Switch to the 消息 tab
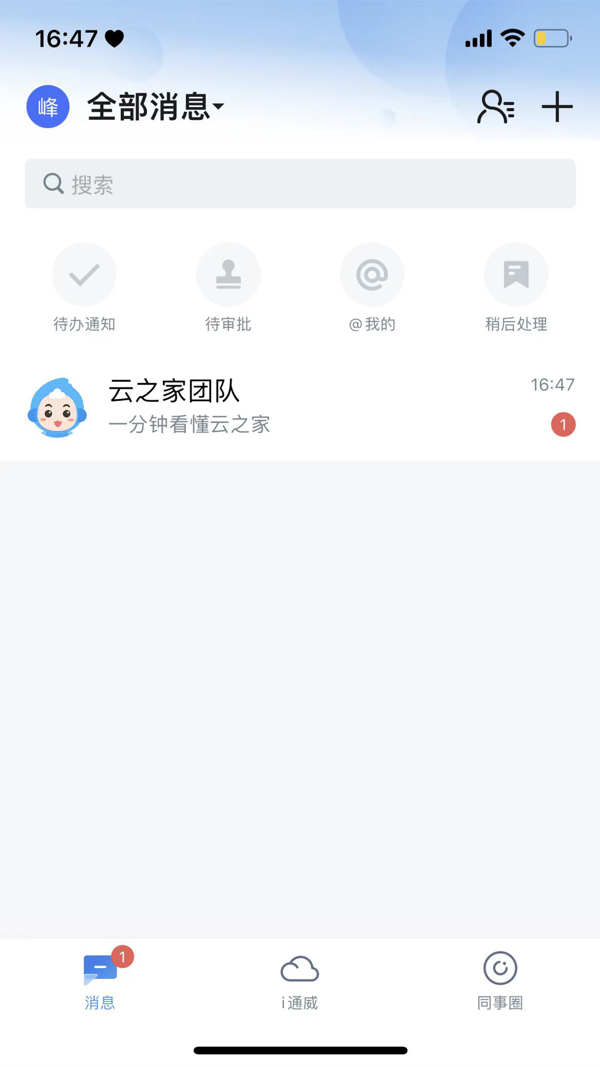600x1067 pixels. click(x=100, y=980)
